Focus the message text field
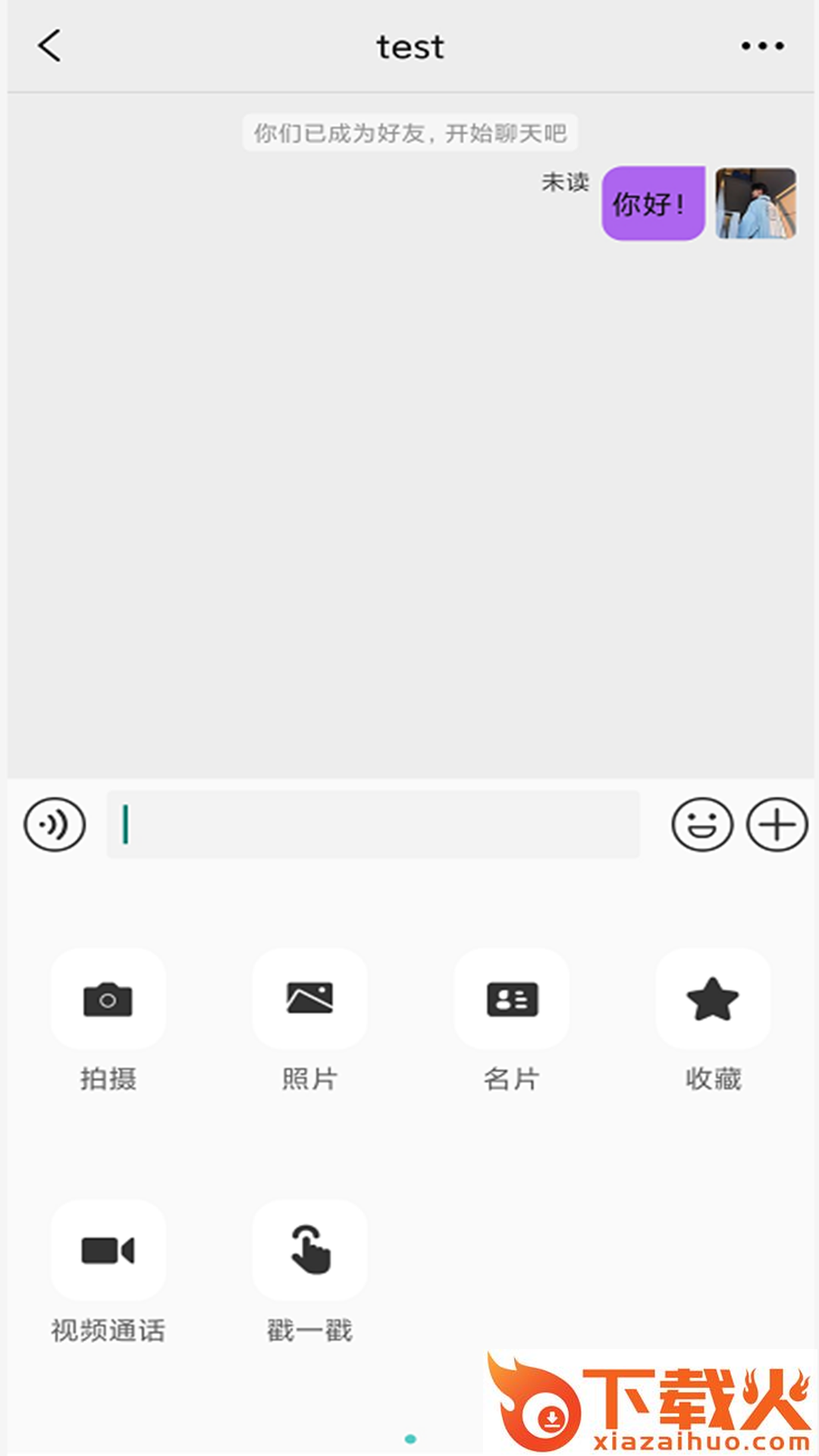Screen dimensions: 819x1456 click(x=373, y=824)
